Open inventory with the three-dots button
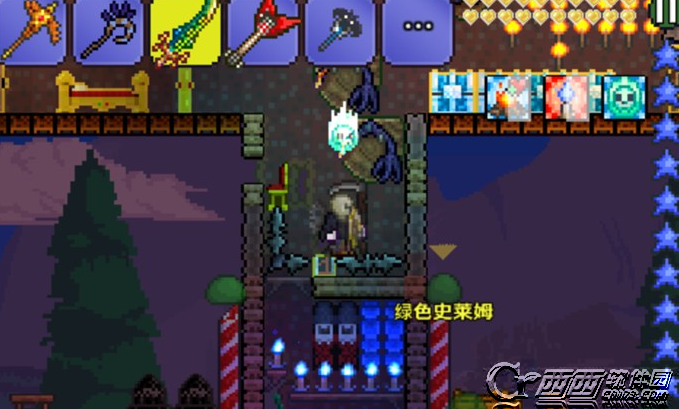 point(418,30)
